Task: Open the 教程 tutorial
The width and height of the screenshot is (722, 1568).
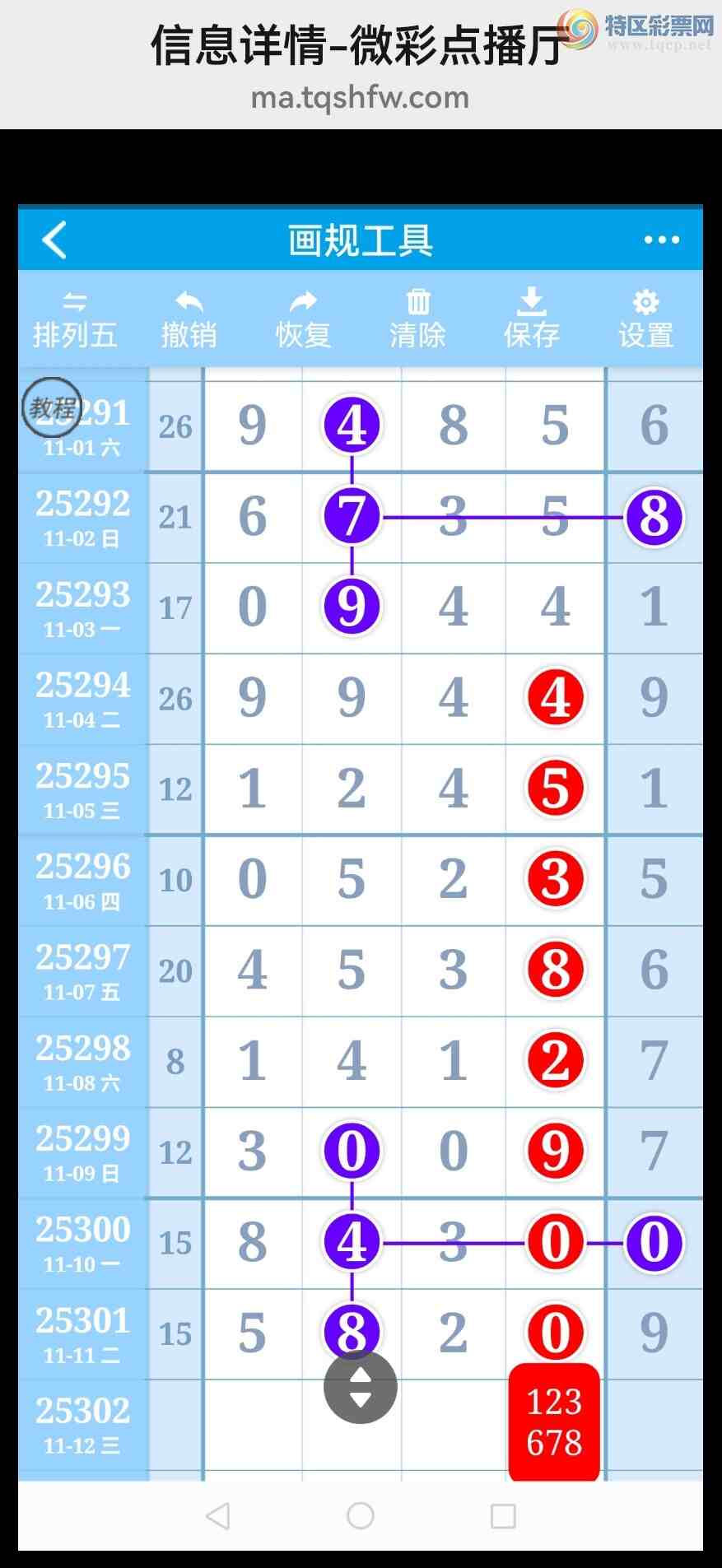Action: [52, 407]
